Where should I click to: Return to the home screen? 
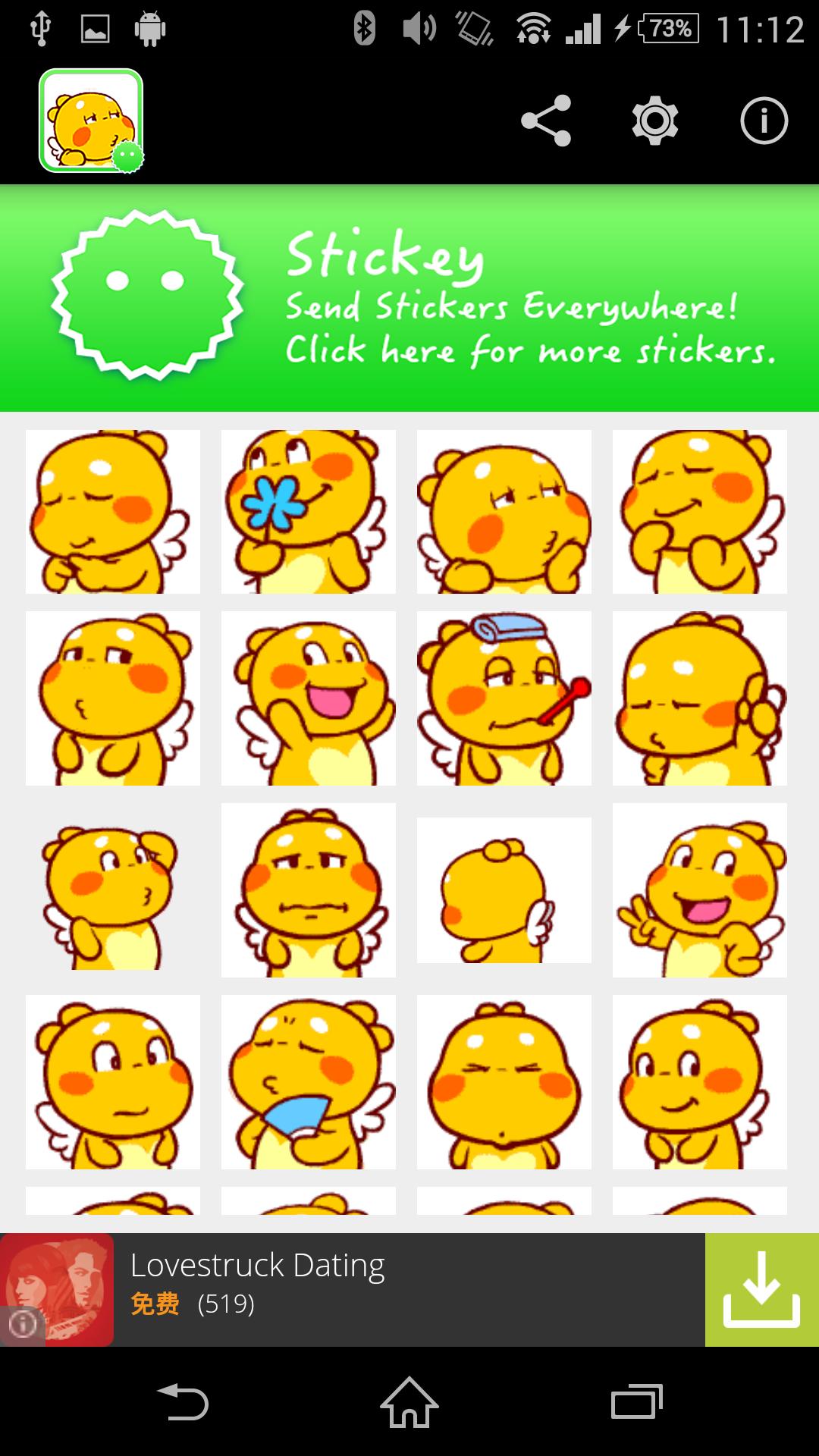[x=409, y=1401]
